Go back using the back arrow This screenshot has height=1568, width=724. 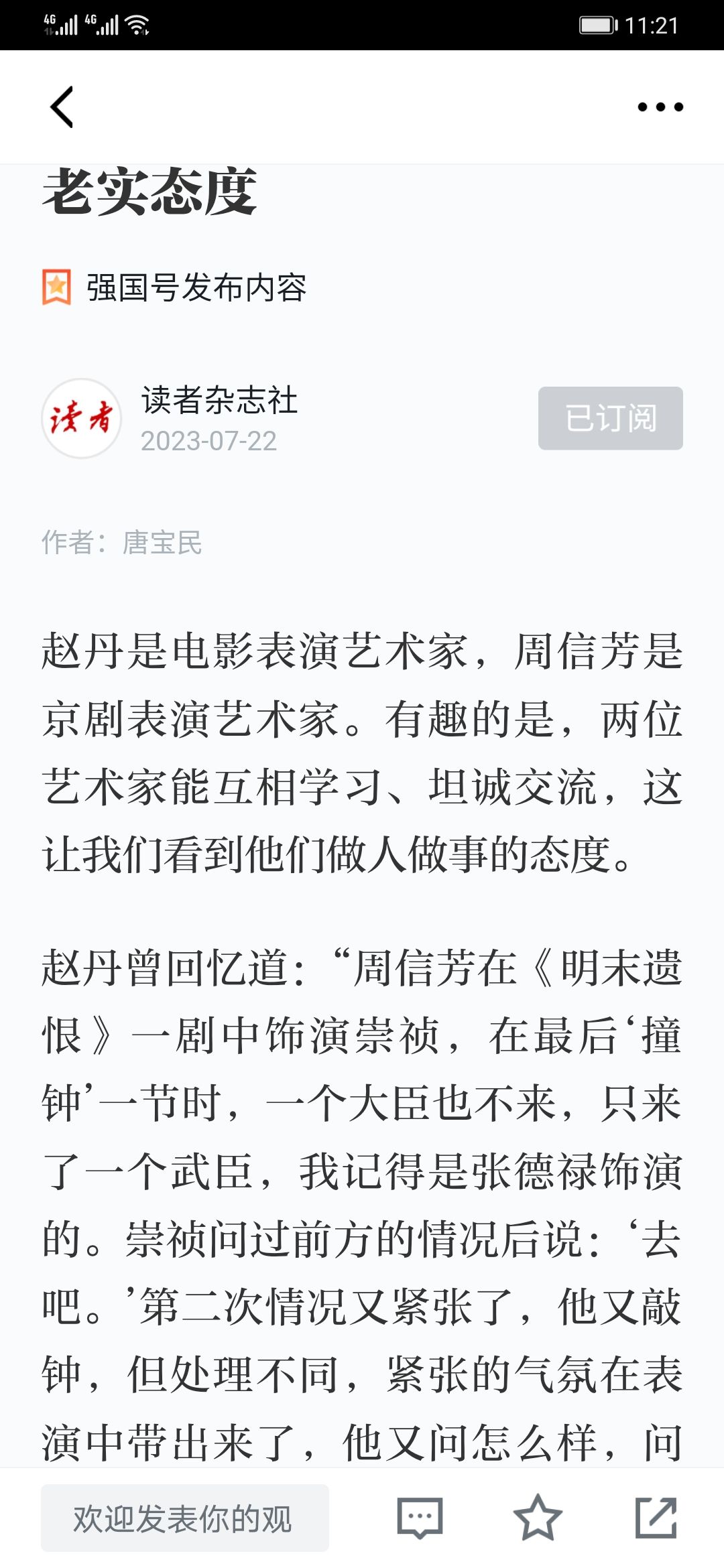62,107
